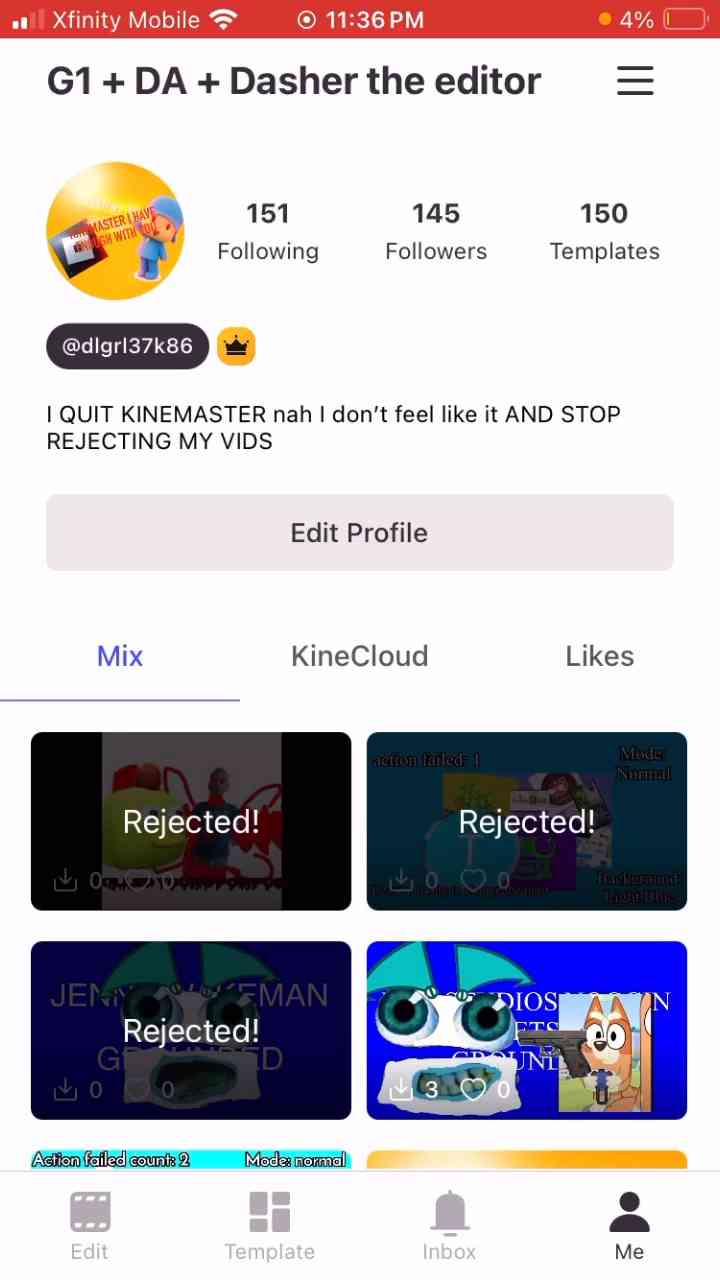Tap the @dlgrl37k86 username pill
The image size is (720, 1280).
(x=127, y=346)
